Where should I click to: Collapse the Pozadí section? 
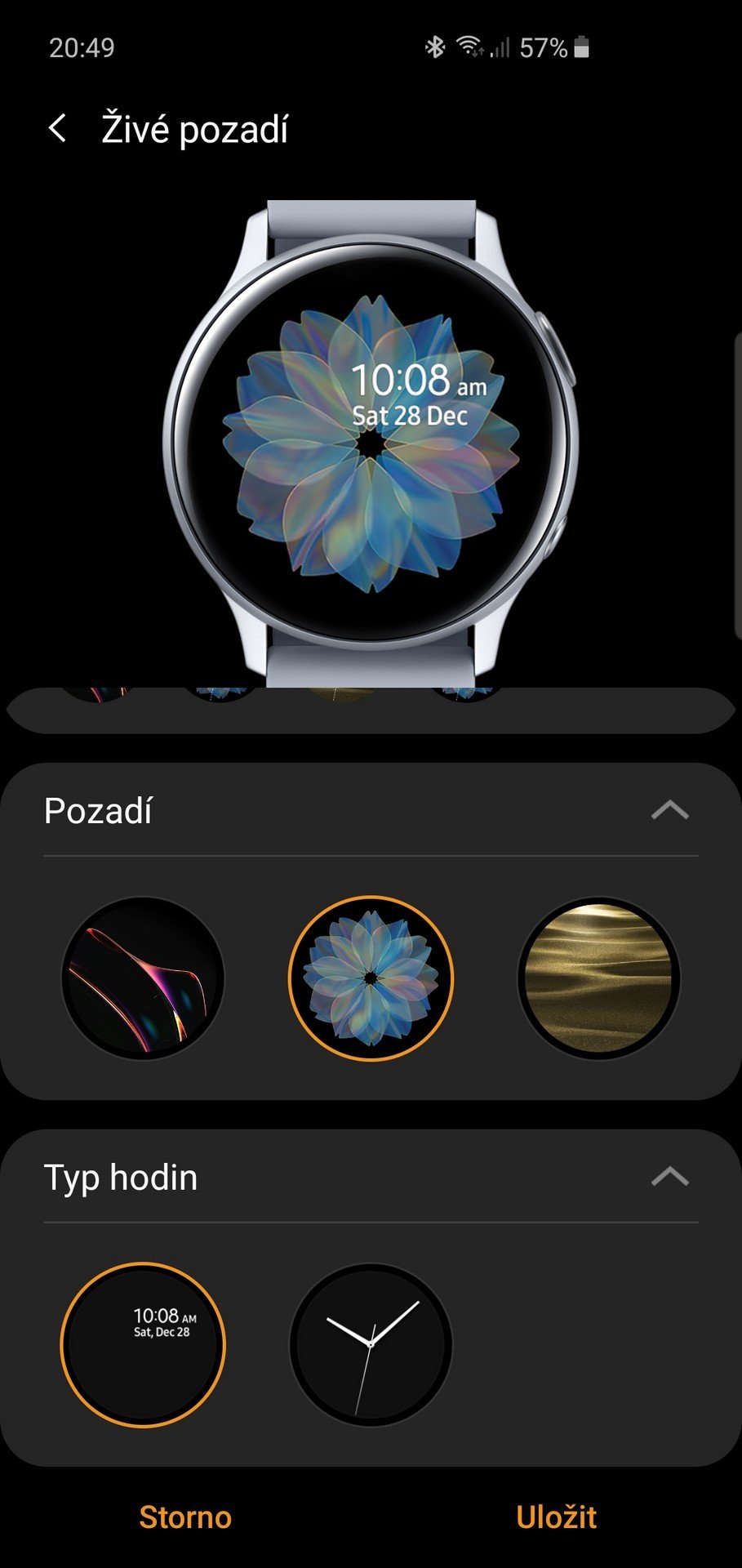669,810
